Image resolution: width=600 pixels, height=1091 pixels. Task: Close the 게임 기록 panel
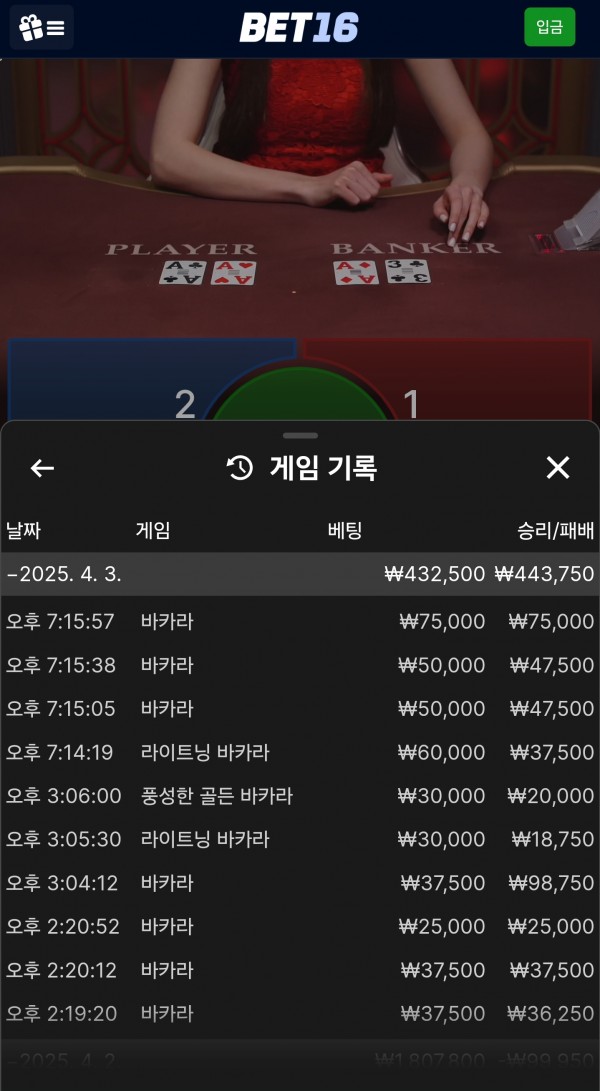point(557,468)
